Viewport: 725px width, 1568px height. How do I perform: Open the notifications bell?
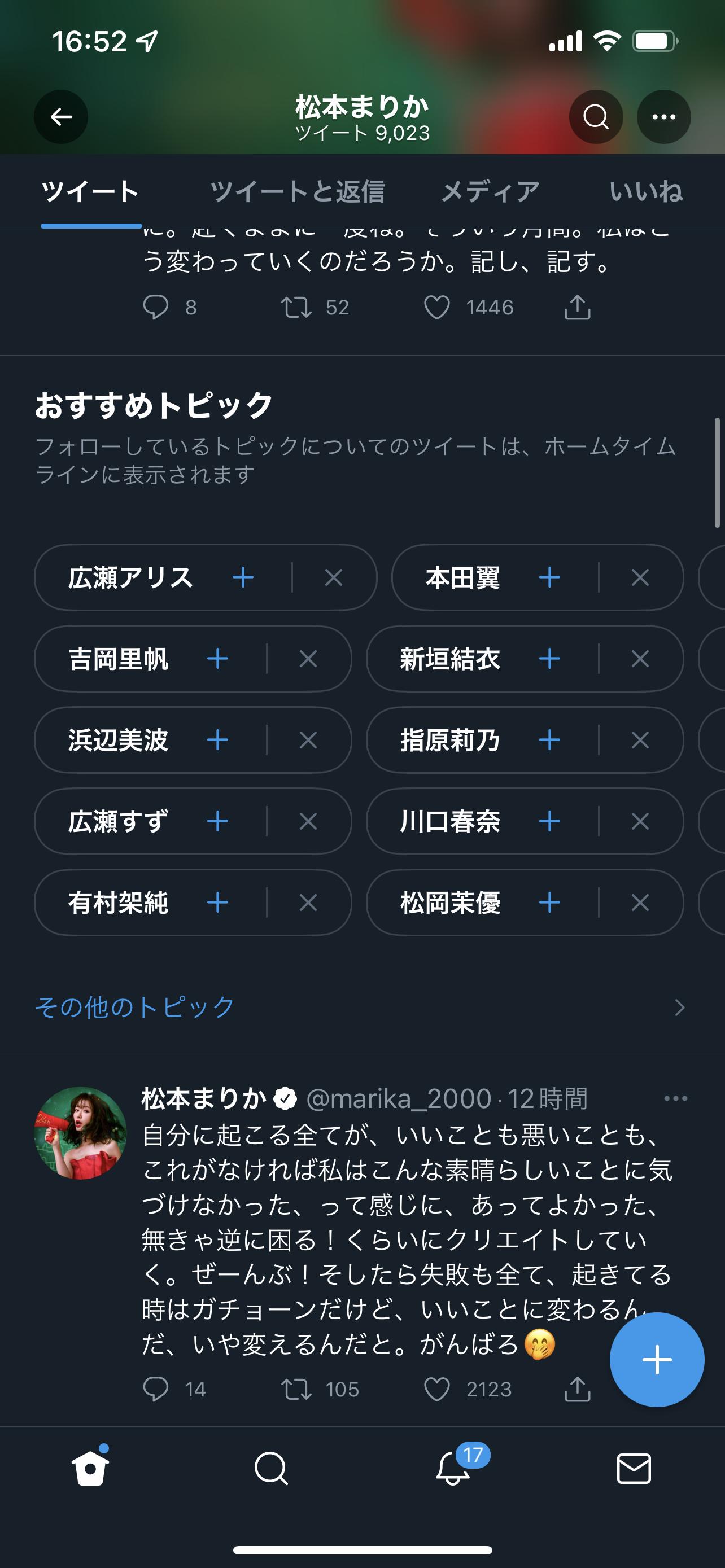pos(453,1469)
